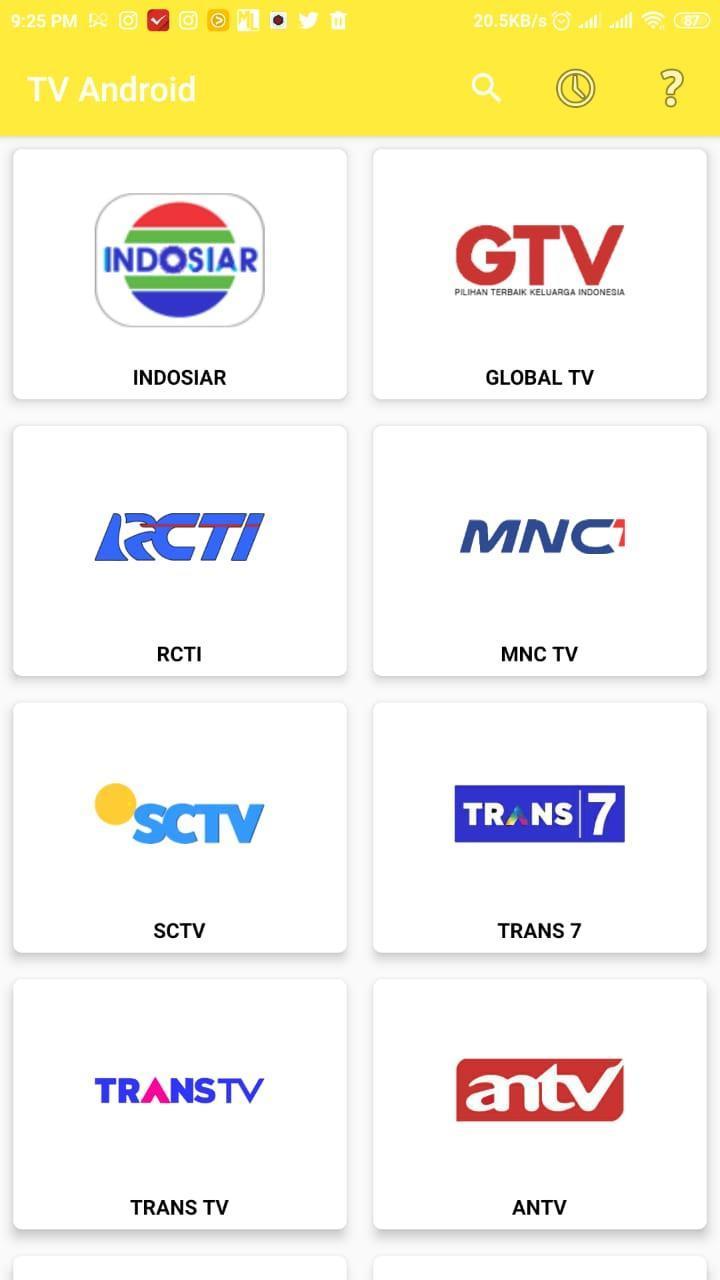Open the watch history clock icon

[574, 88]
